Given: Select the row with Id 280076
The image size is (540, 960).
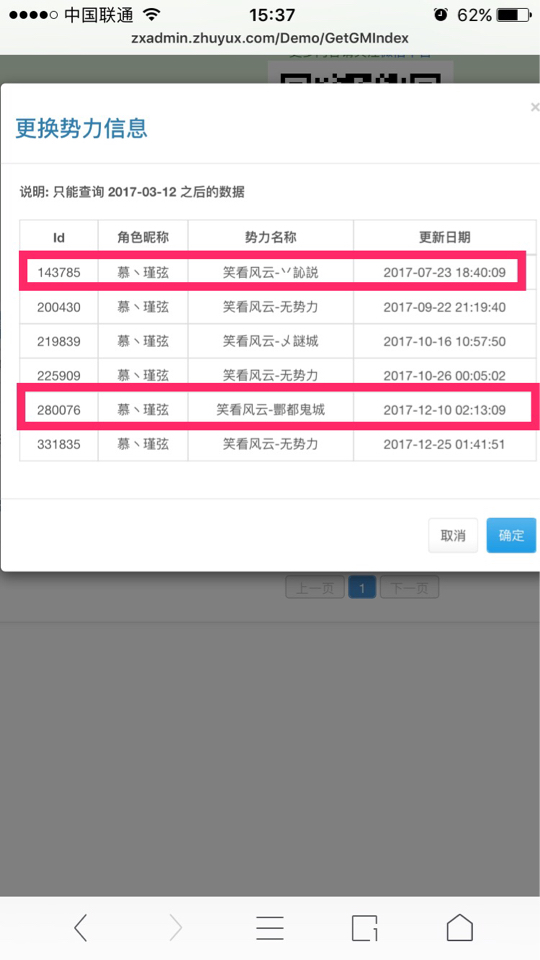Looking at the screenshot, I should [278, 410].
